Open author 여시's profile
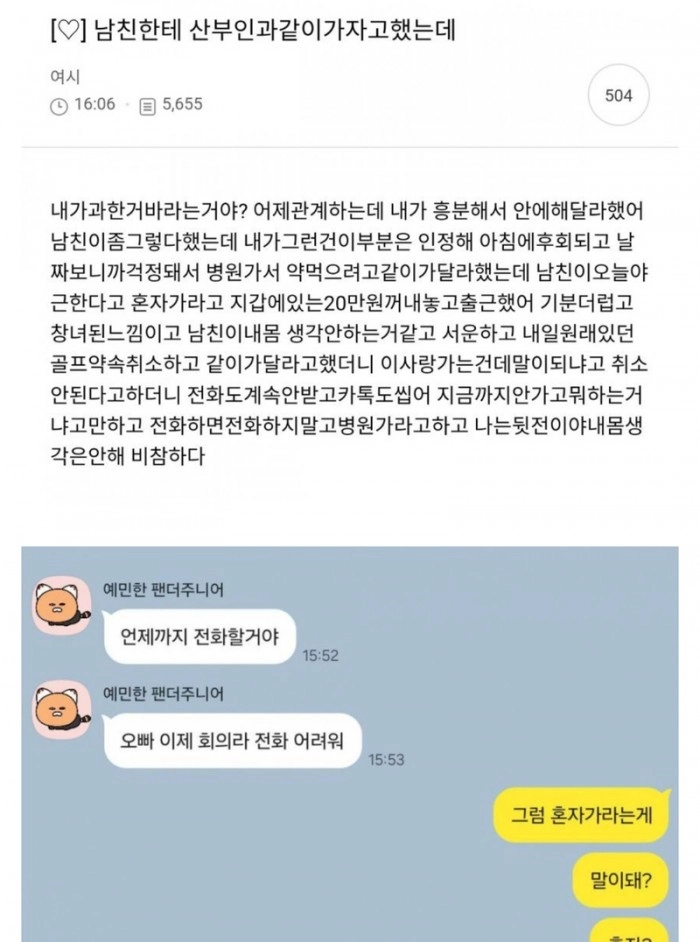 [64, 76]
